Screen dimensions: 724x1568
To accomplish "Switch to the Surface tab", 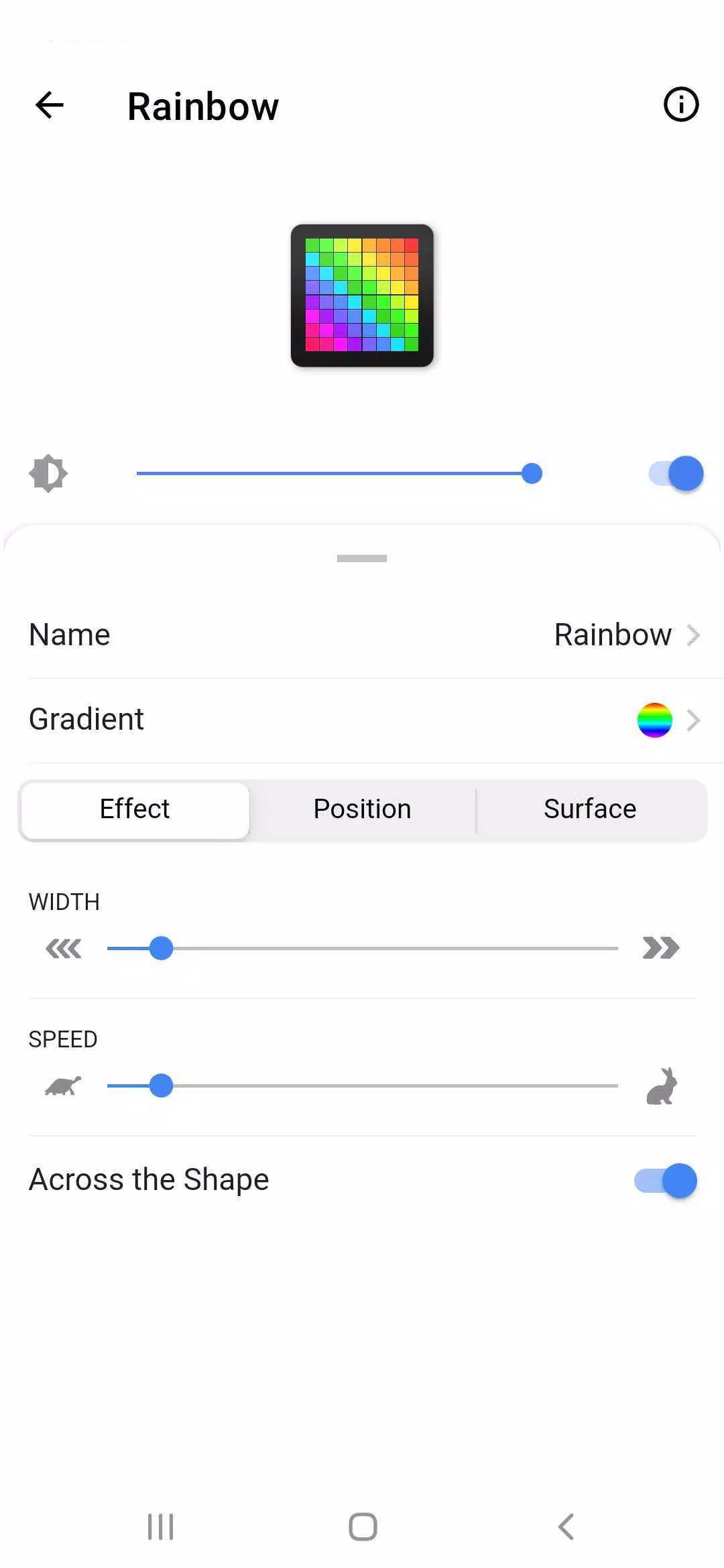I will [x=590, y=809].
